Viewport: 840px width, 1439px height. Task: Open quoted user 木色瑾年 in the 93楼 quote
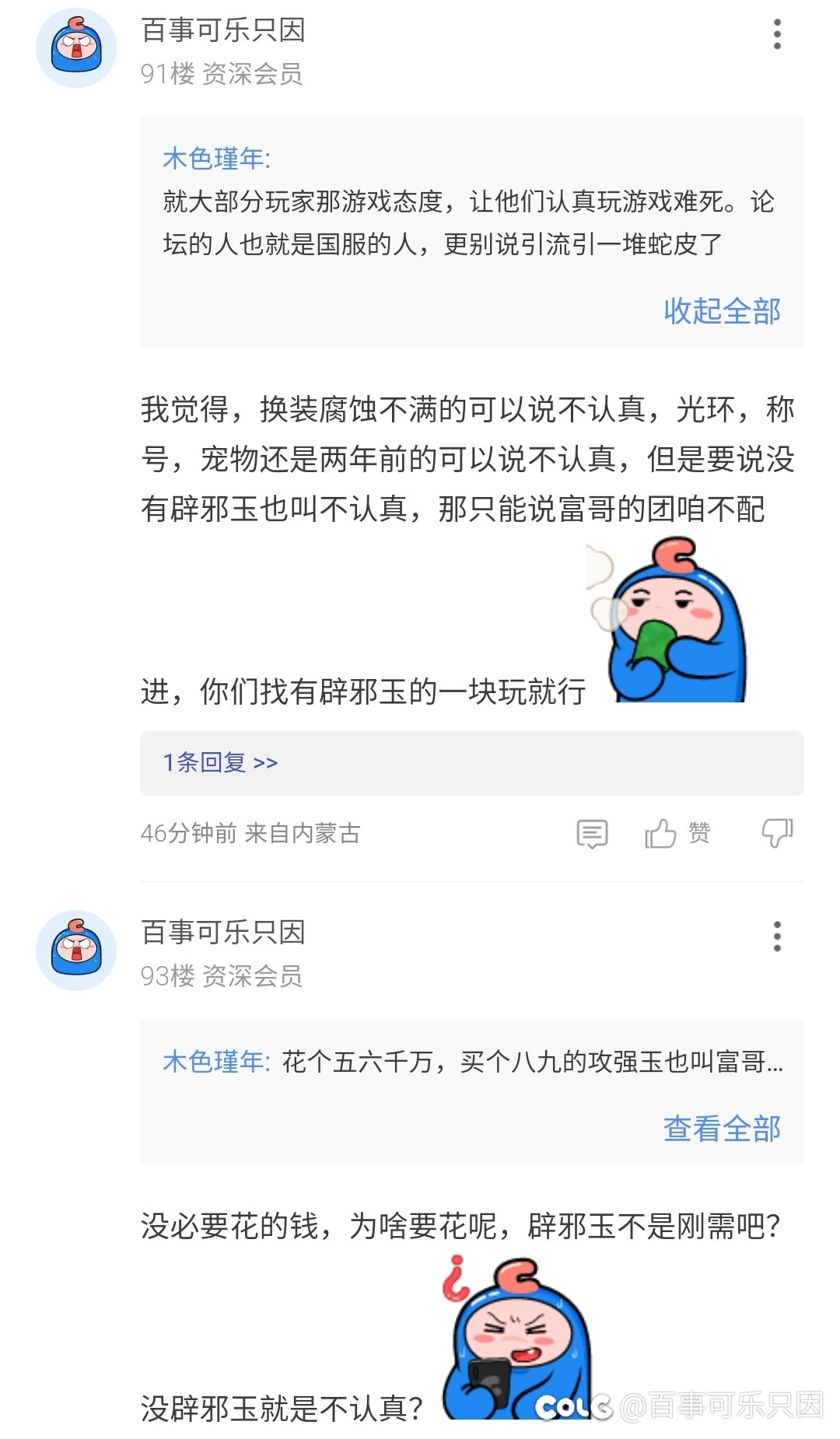[215, 1061]
